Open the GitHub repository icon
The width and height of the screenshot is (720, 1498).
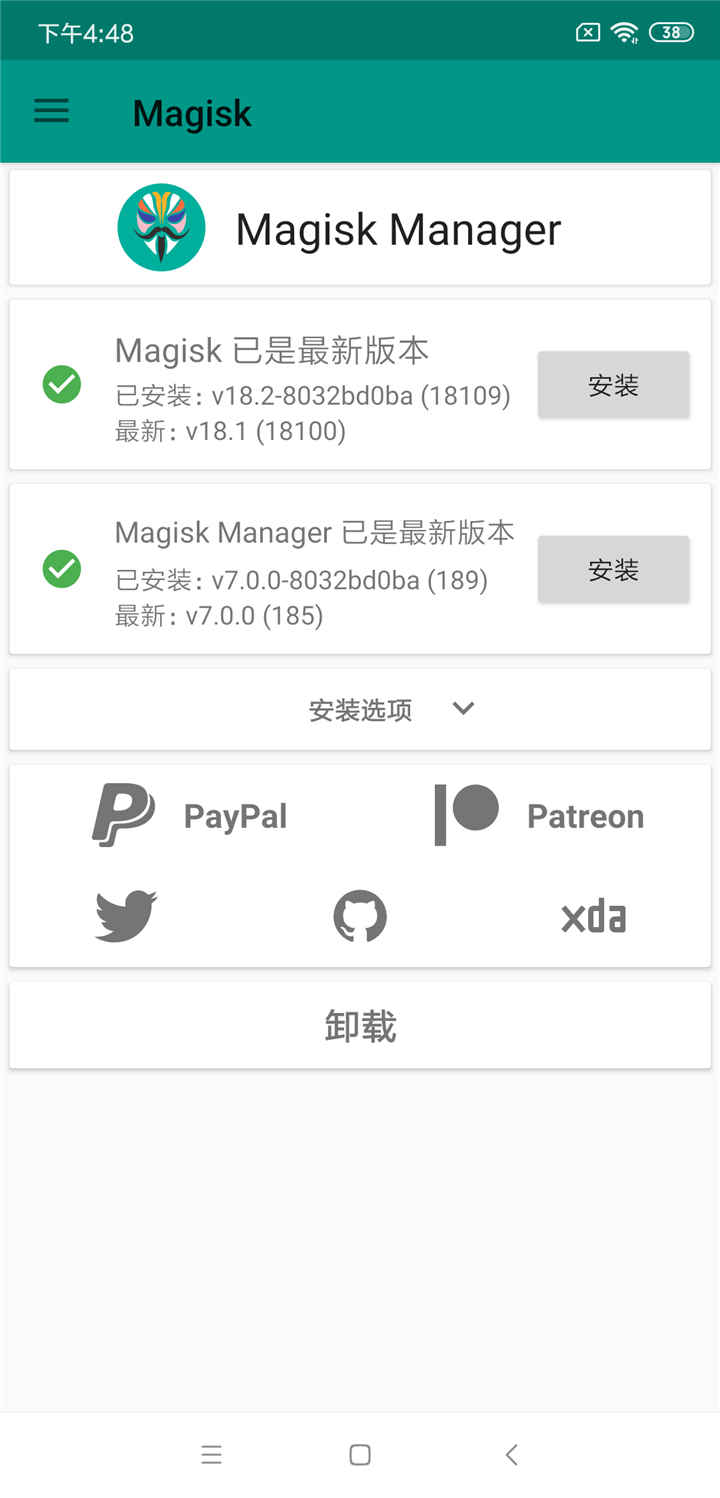coord(360,916)
